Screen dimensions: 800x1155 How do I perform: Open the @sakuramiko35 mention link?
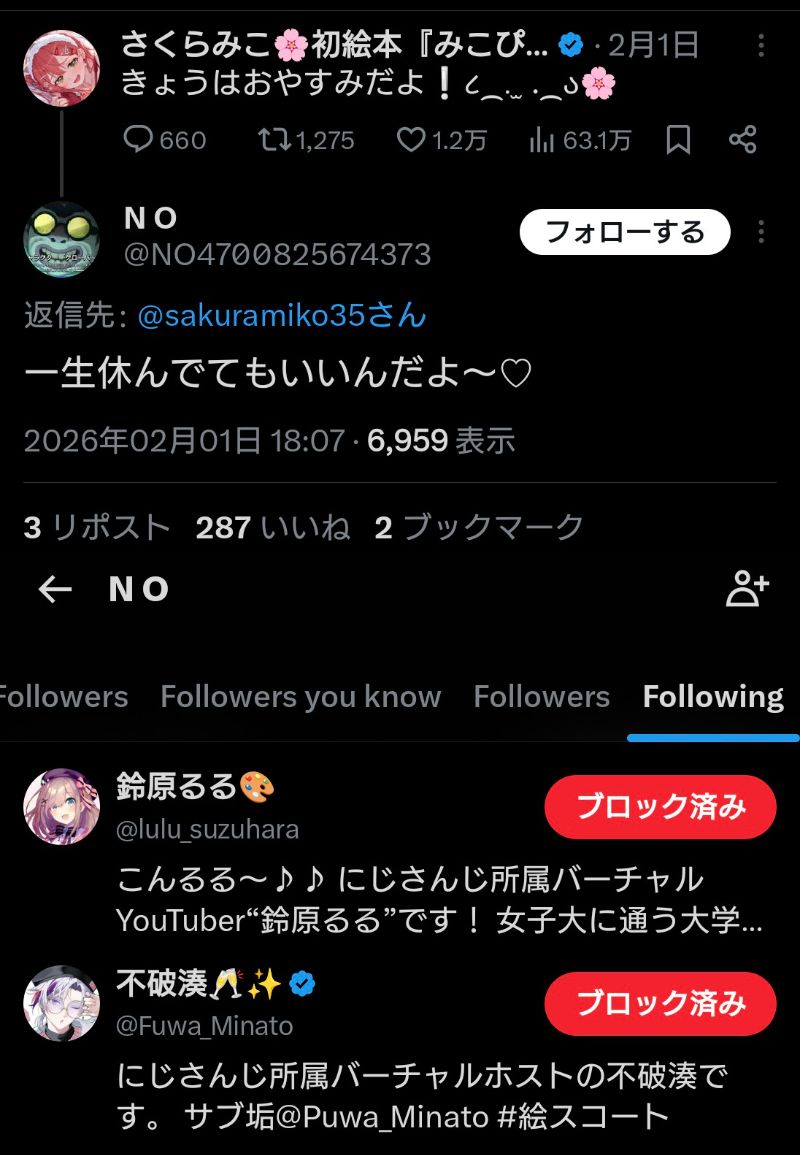pyautogui.click(x=281, y=316)
